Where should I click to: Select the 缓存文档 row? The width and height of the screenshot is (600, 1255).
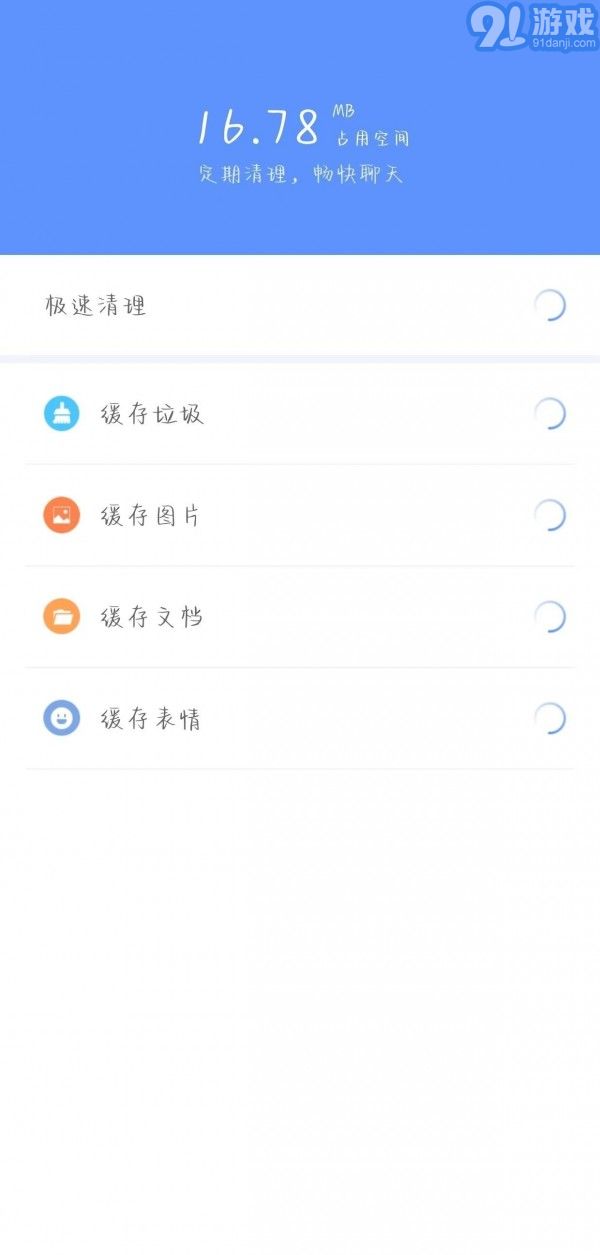(x=300, y=617)
